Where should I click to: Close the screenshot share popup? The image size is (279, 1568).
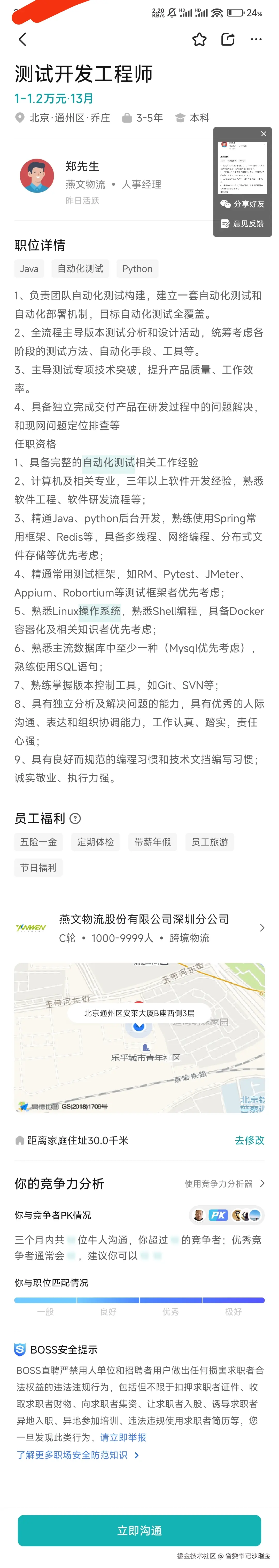click(x=263, y=134)
